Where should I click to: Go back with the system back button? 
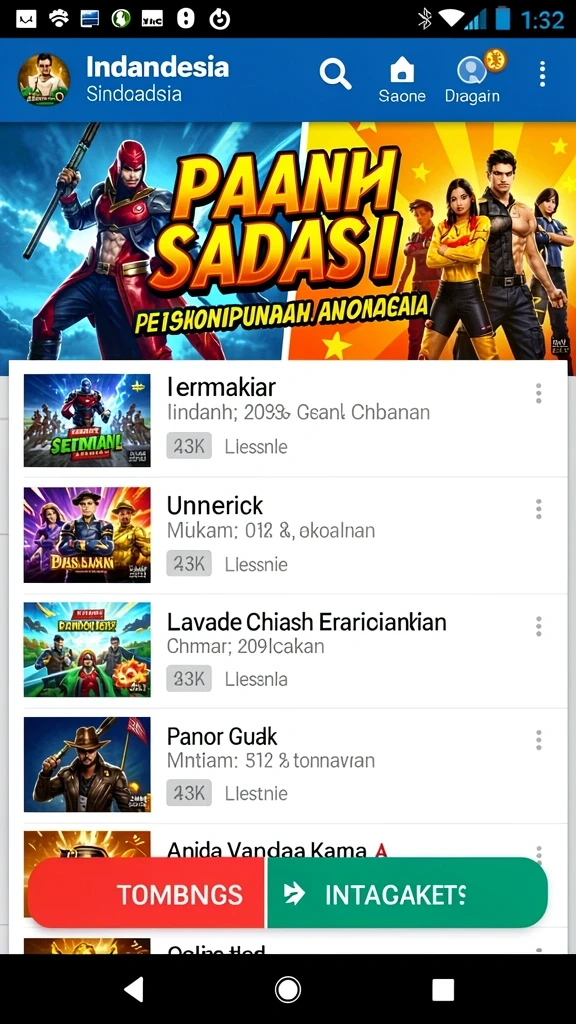(x=134, y=989)
